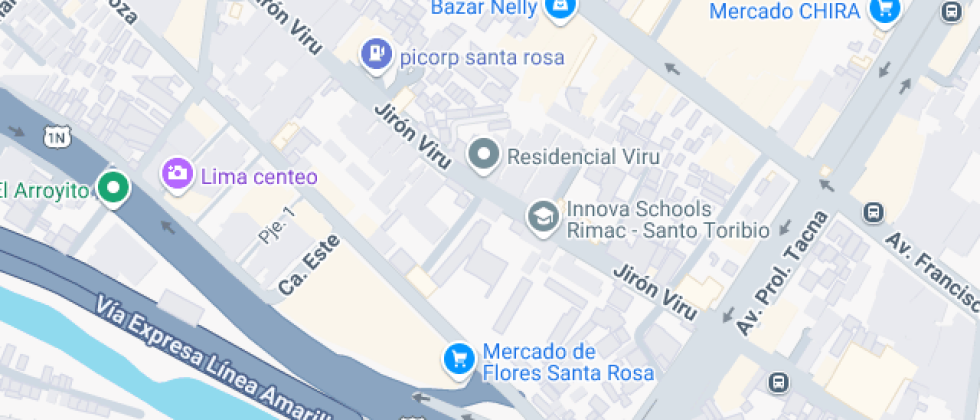
Task: Select the El Arroyito green marker
Action: pos(112,188)
